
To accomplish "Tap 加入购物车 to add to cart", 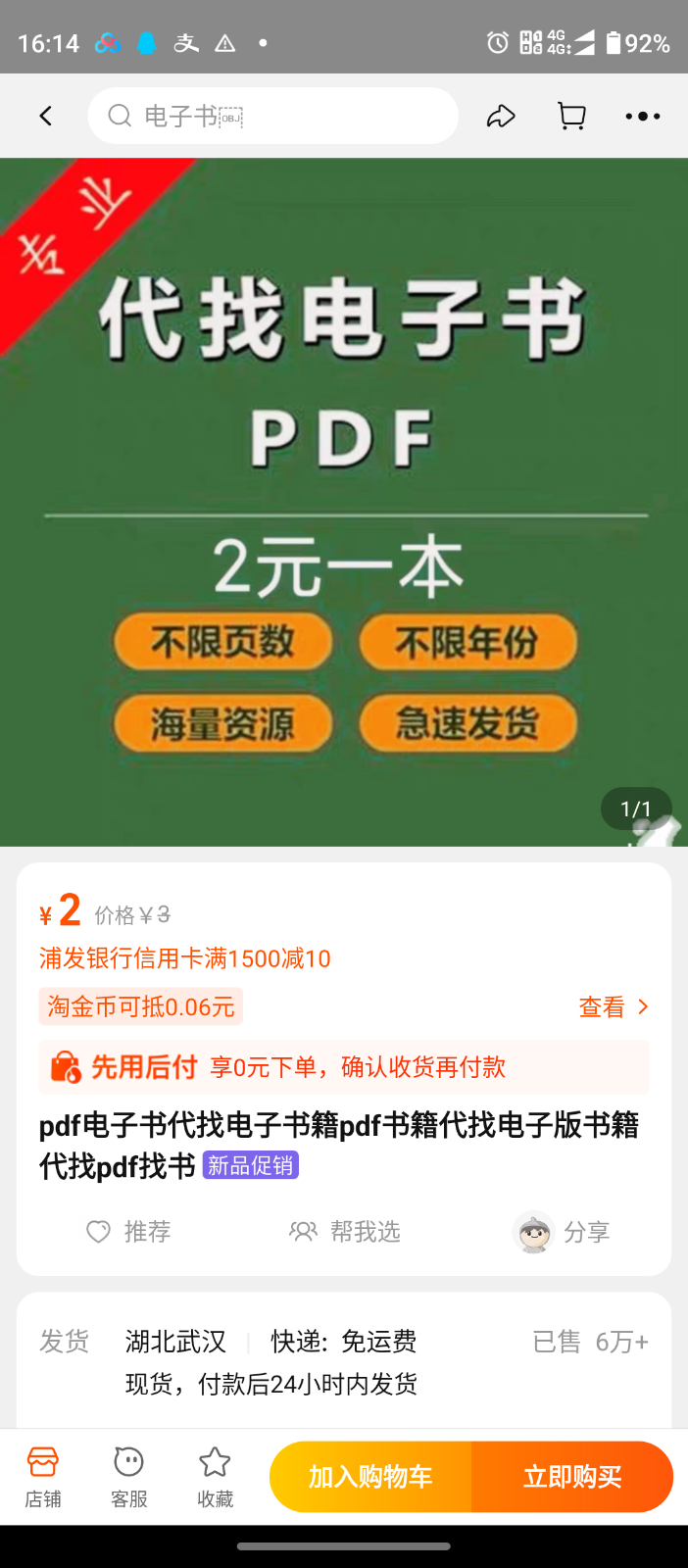I will click(x=370, y=1477).
